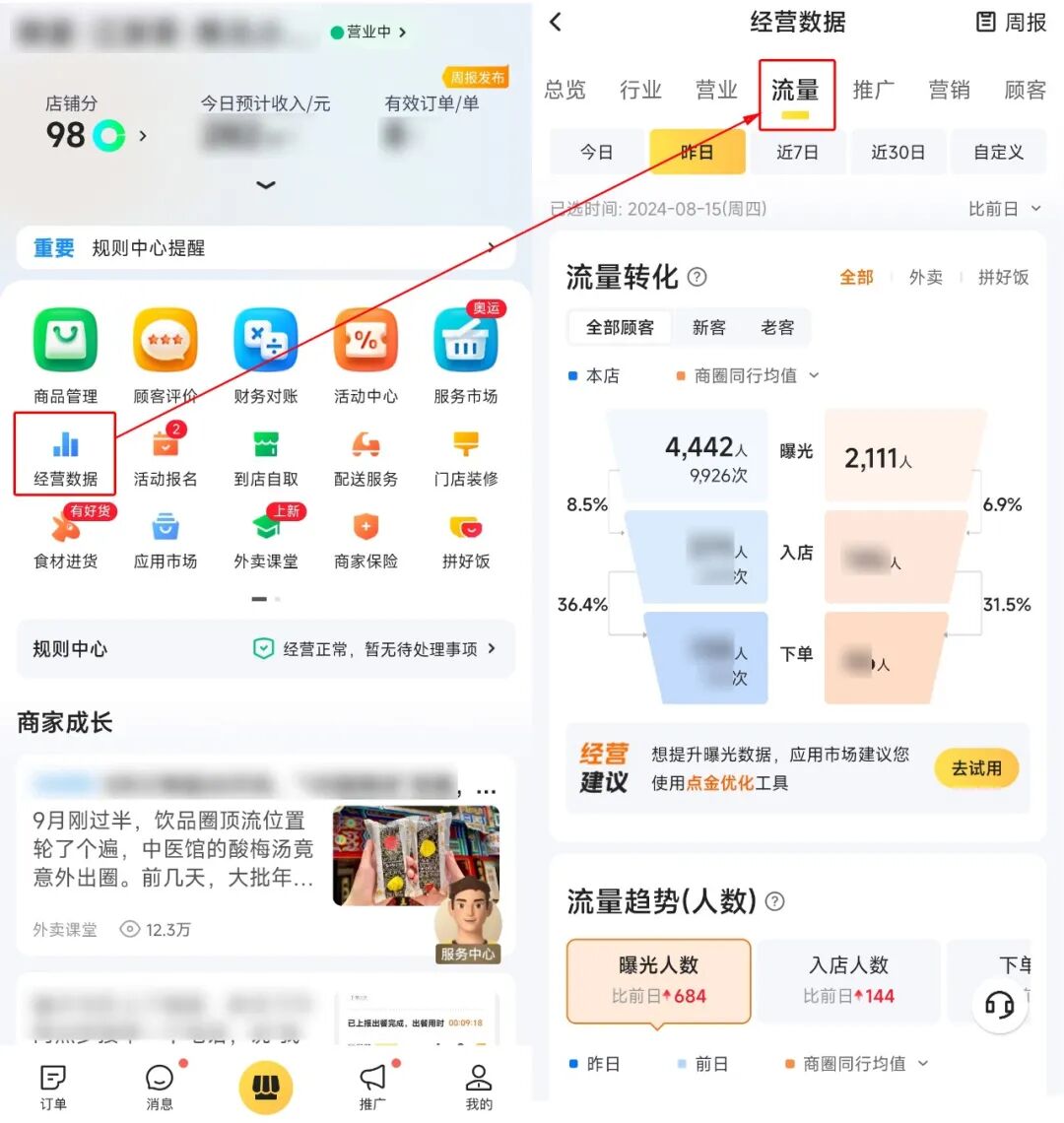Open the 订单 tab in the bottom bar

click(x=53, y=1087)
